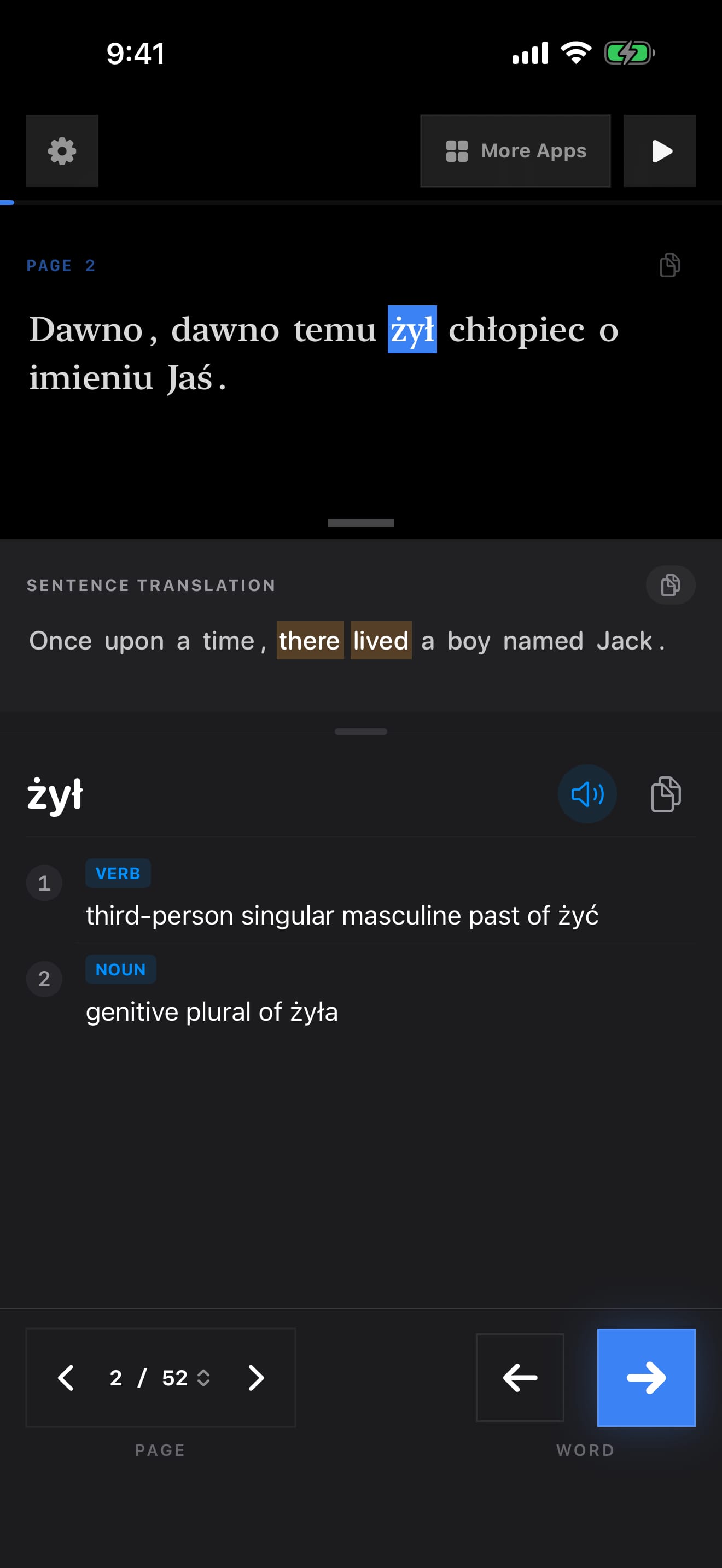Image resolution: width=722 pixels, height=1568 pixels.
Task: Advance to the next word
Action: pos(646,1378)
